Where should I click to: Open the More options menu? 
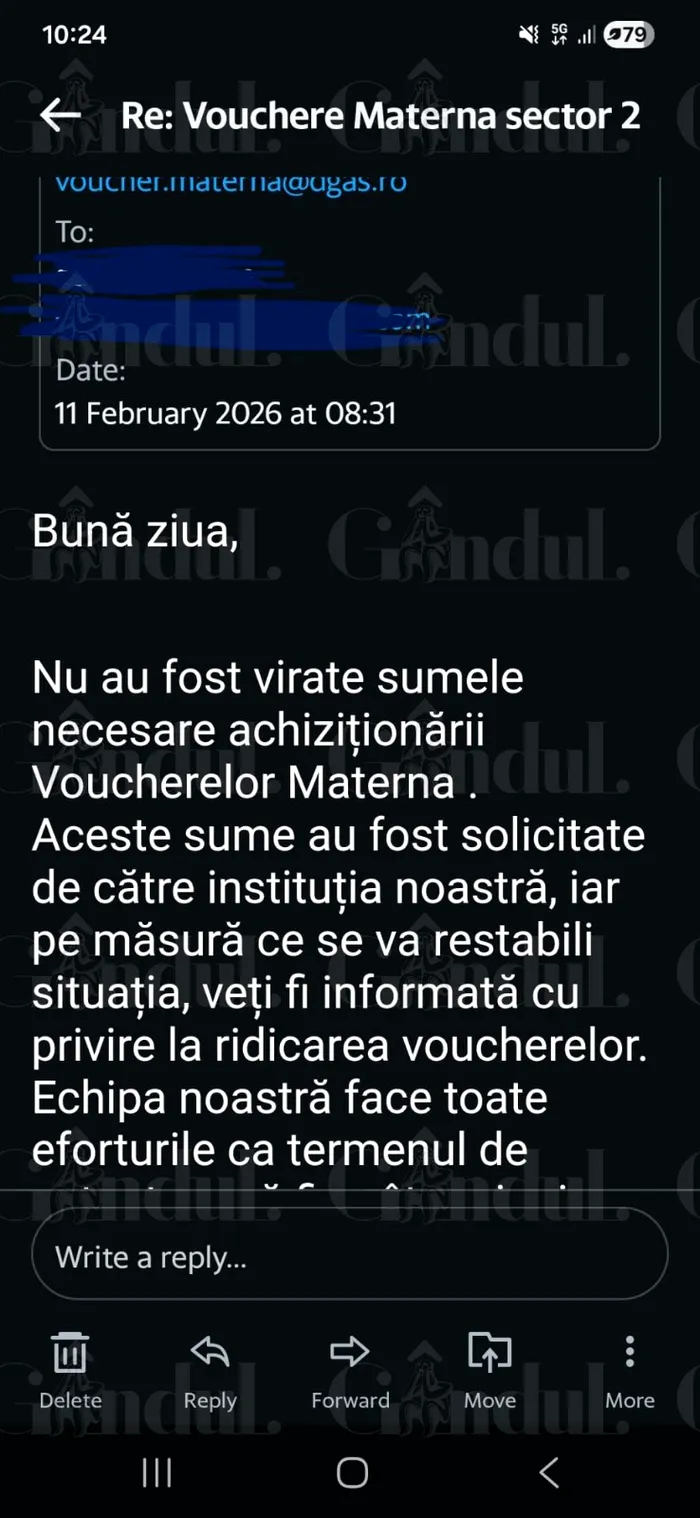(x=629, y=1368)
